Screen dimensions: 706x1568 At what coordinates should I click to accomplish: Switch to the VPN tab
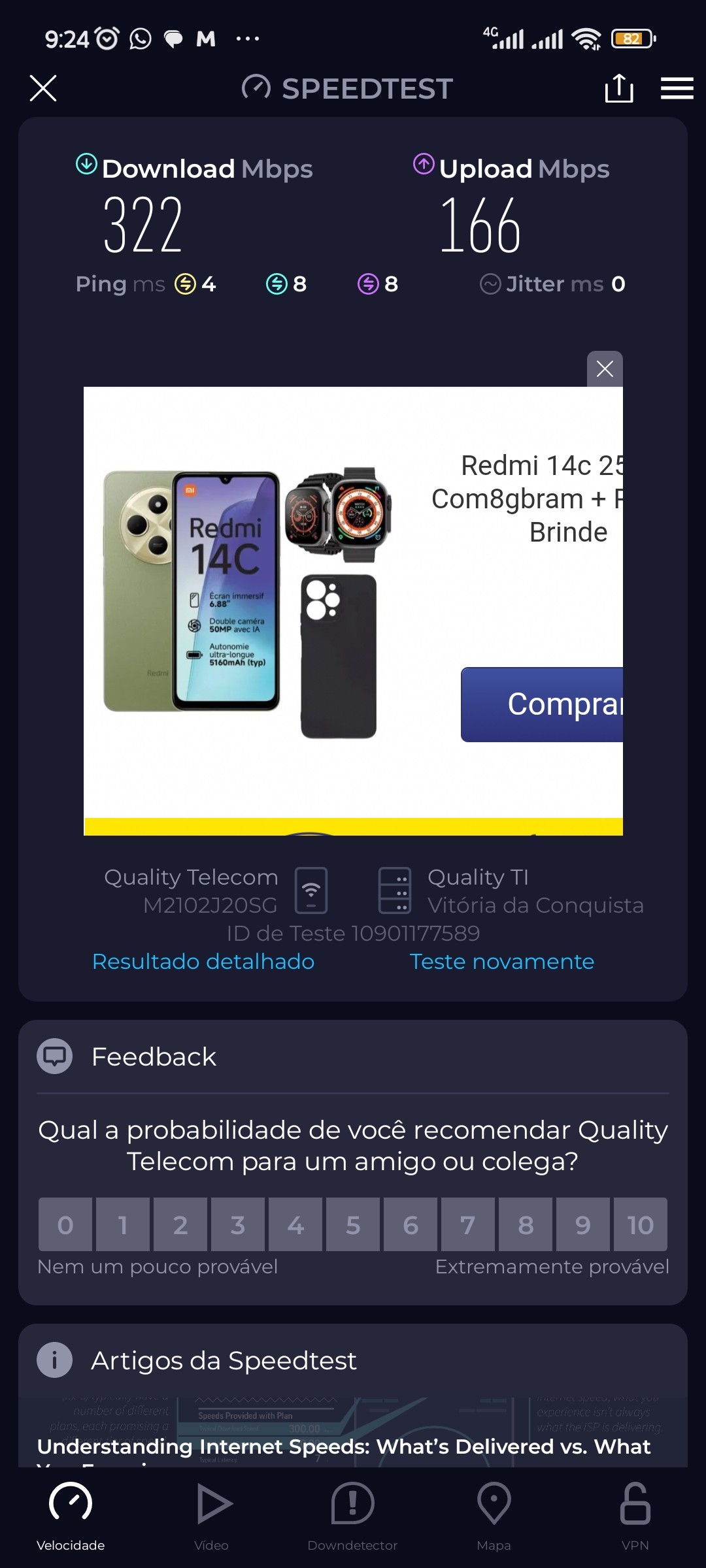pos(635,1516)
